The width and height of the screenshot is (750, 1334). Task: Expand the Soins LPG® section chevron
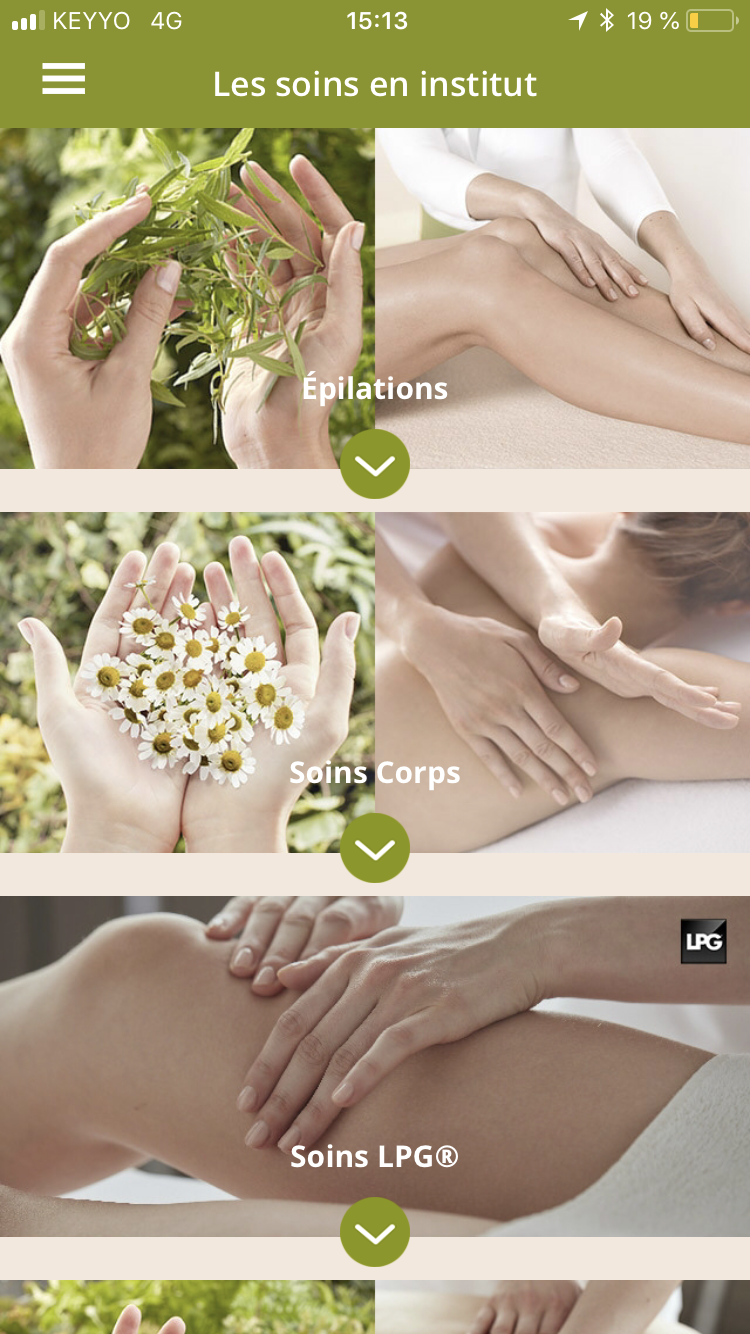375,1232
